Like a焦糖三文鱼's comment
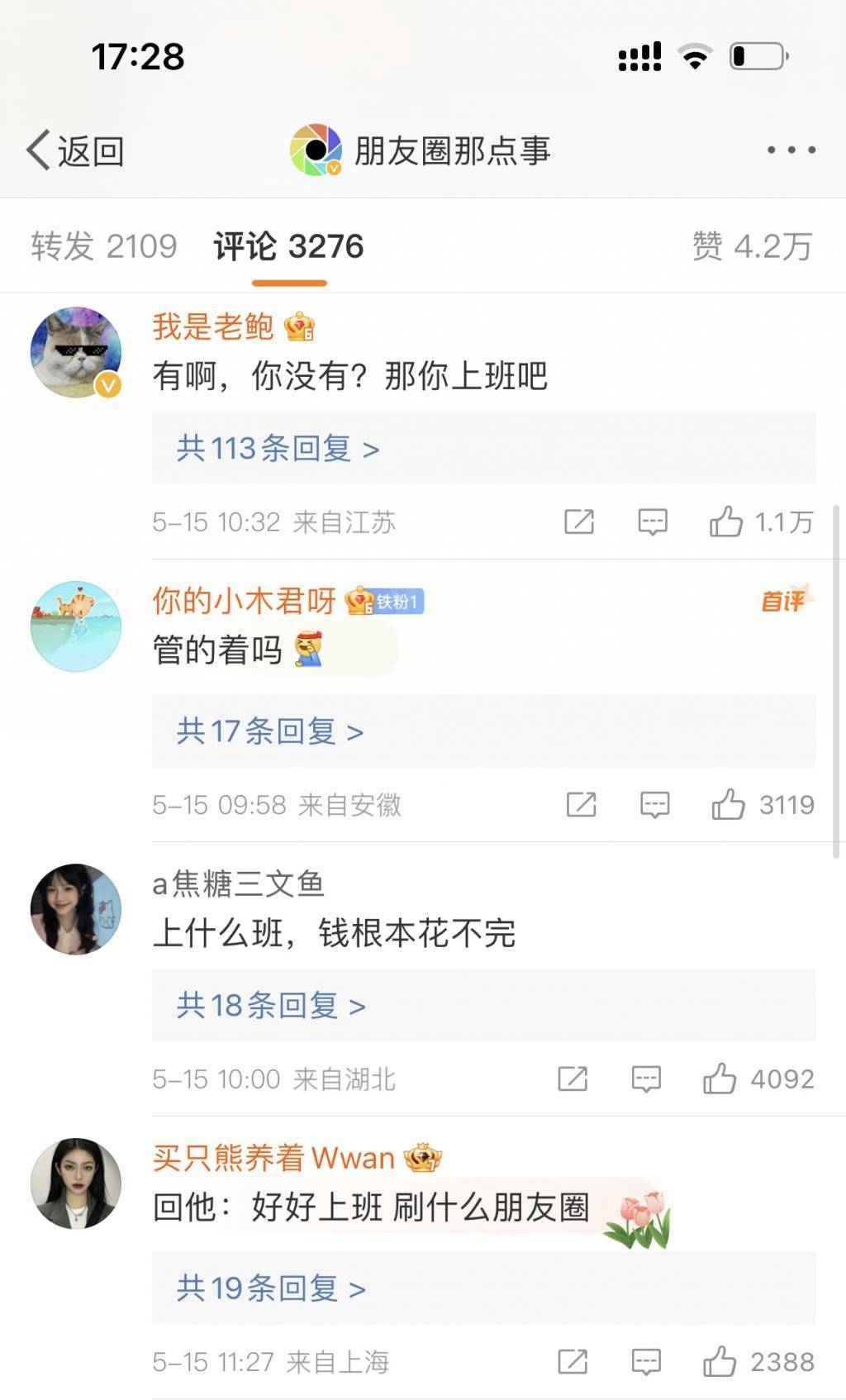This screenshot has width=846, height=1400. point(720,1079)
